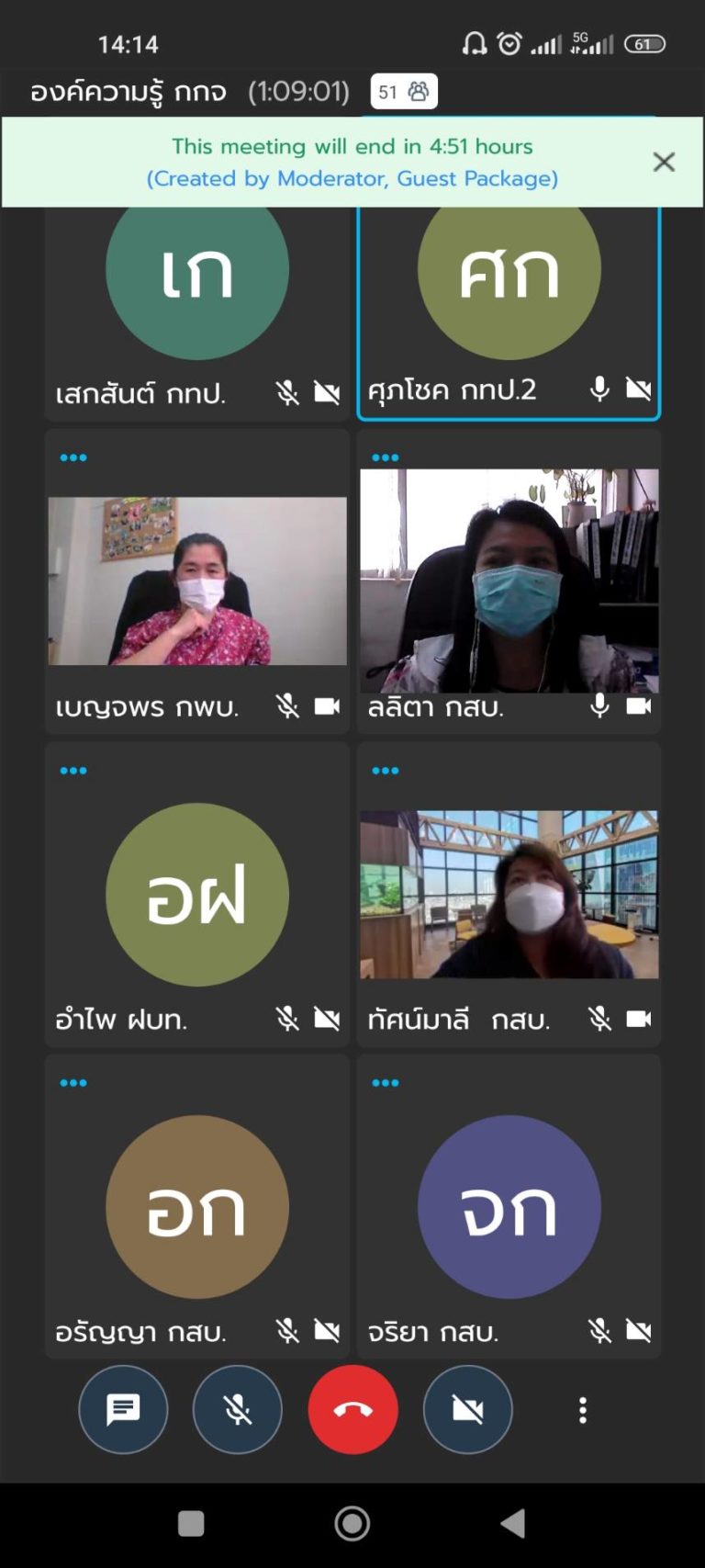Open the participants list showing 51
705x1568 pixels.
point(404,92)
